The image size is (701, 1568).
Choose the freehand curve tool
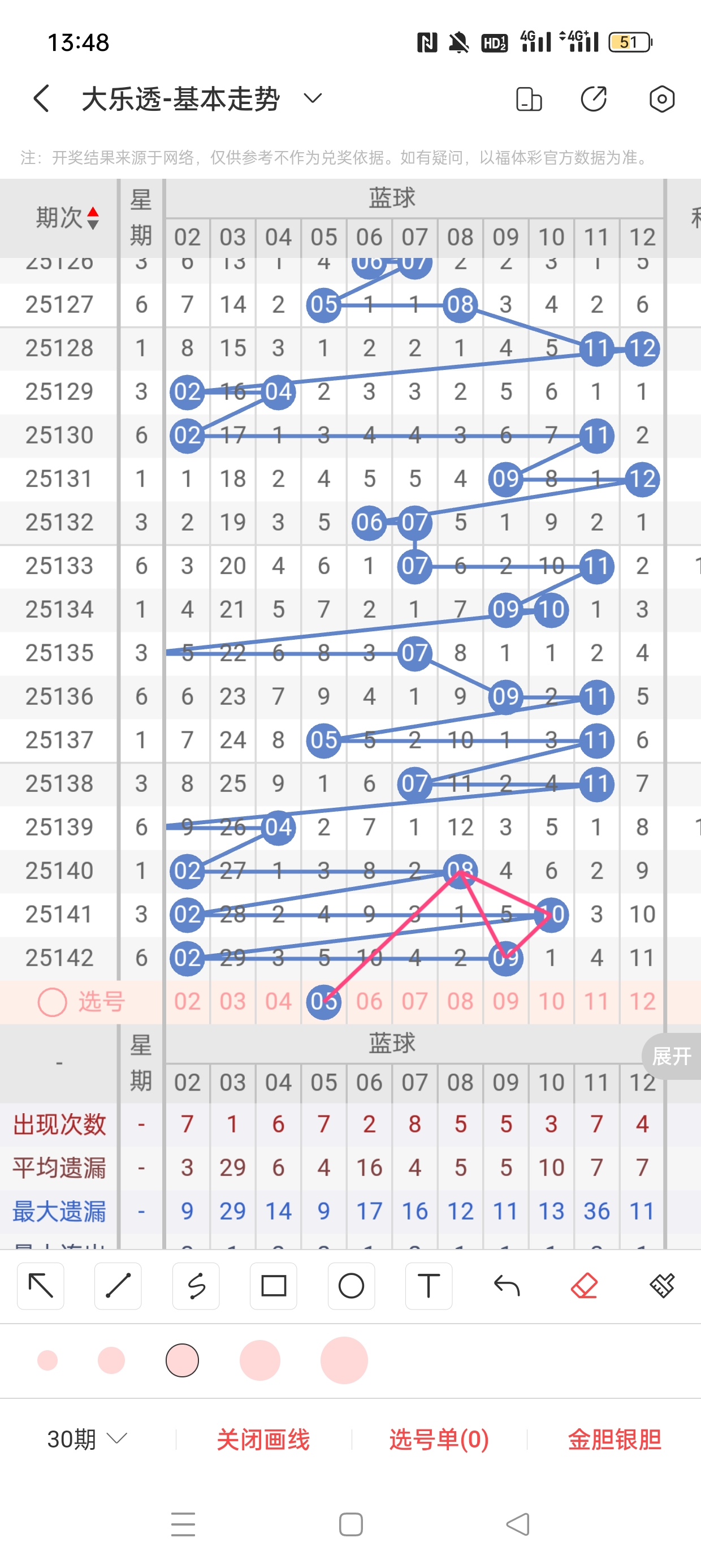[x=196, y=1286]
